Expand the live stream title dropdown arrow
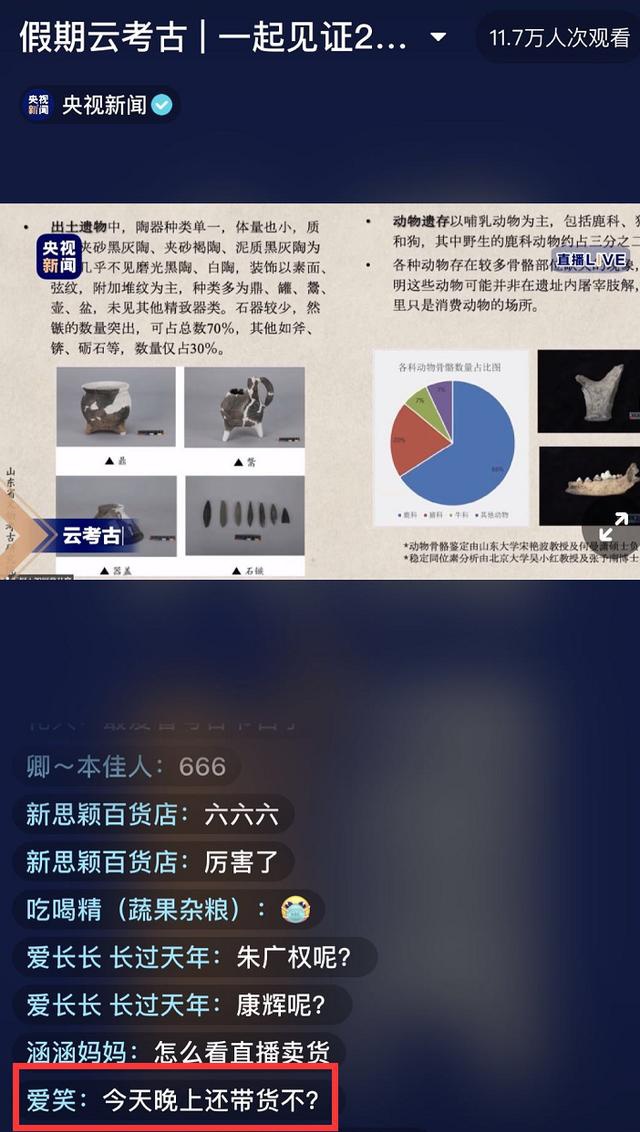Screen dimensions: 640x1132 click(438, 37)
